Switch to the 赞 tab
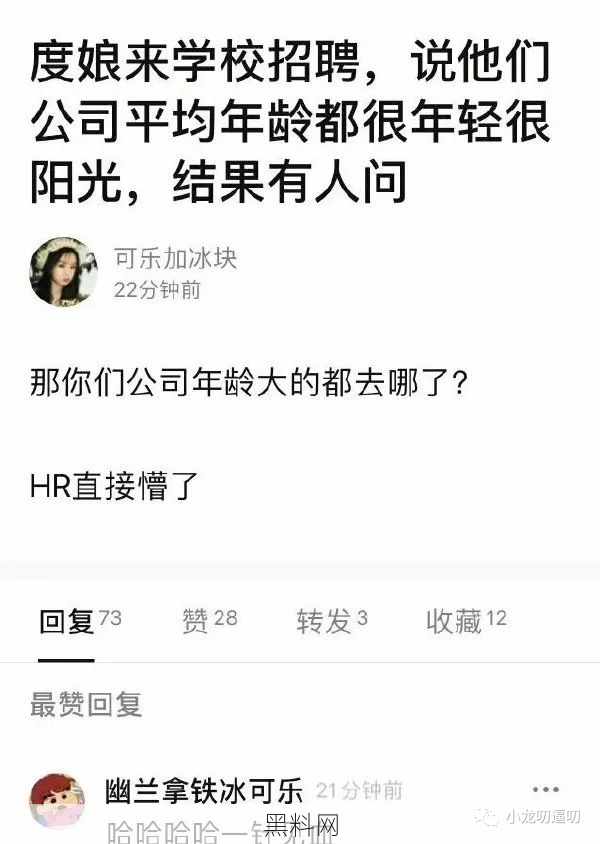The height and width of the screenshot is (844, 600). click(x=209, y=620)
